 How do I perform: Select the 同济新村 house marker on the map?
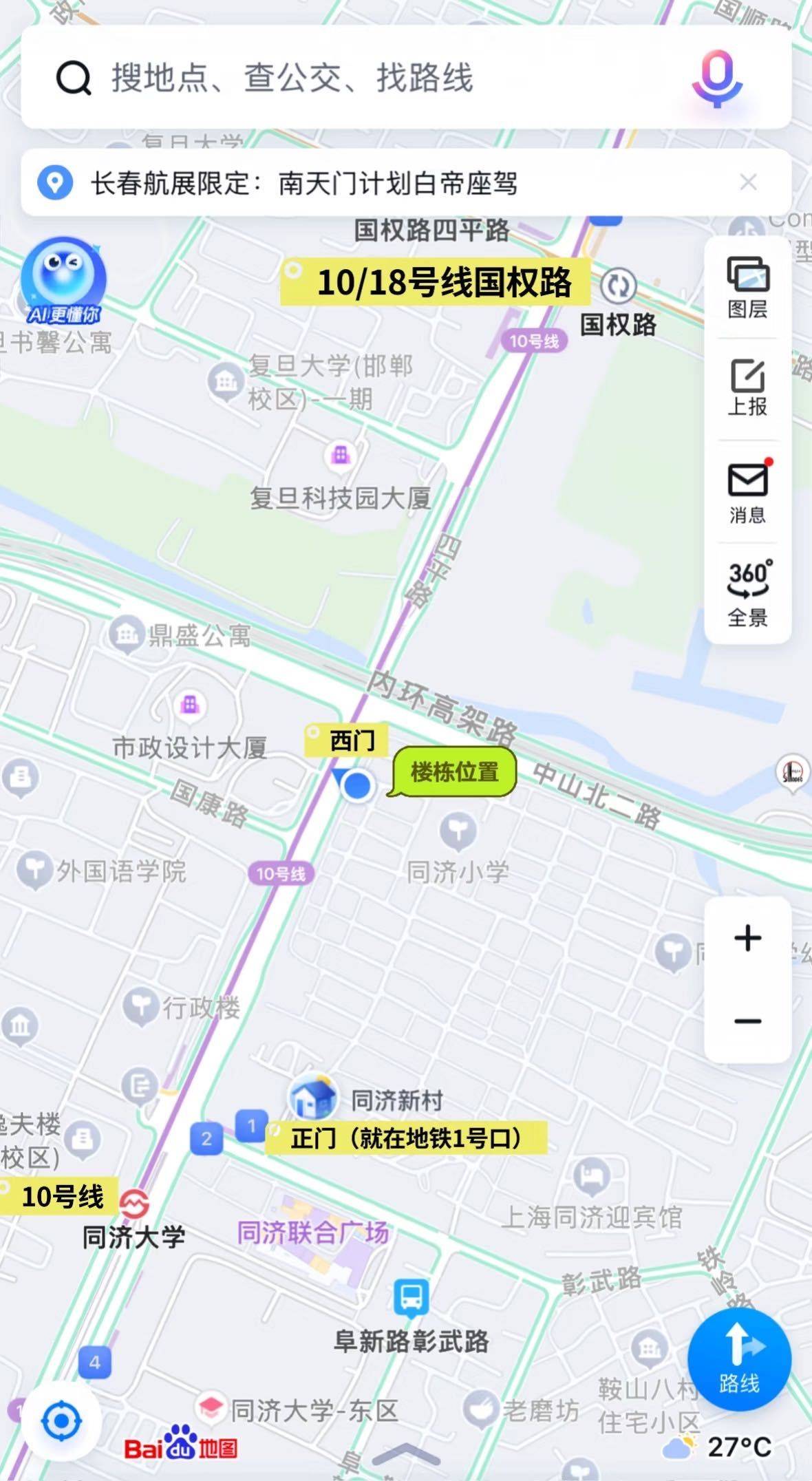(313, 1097)
